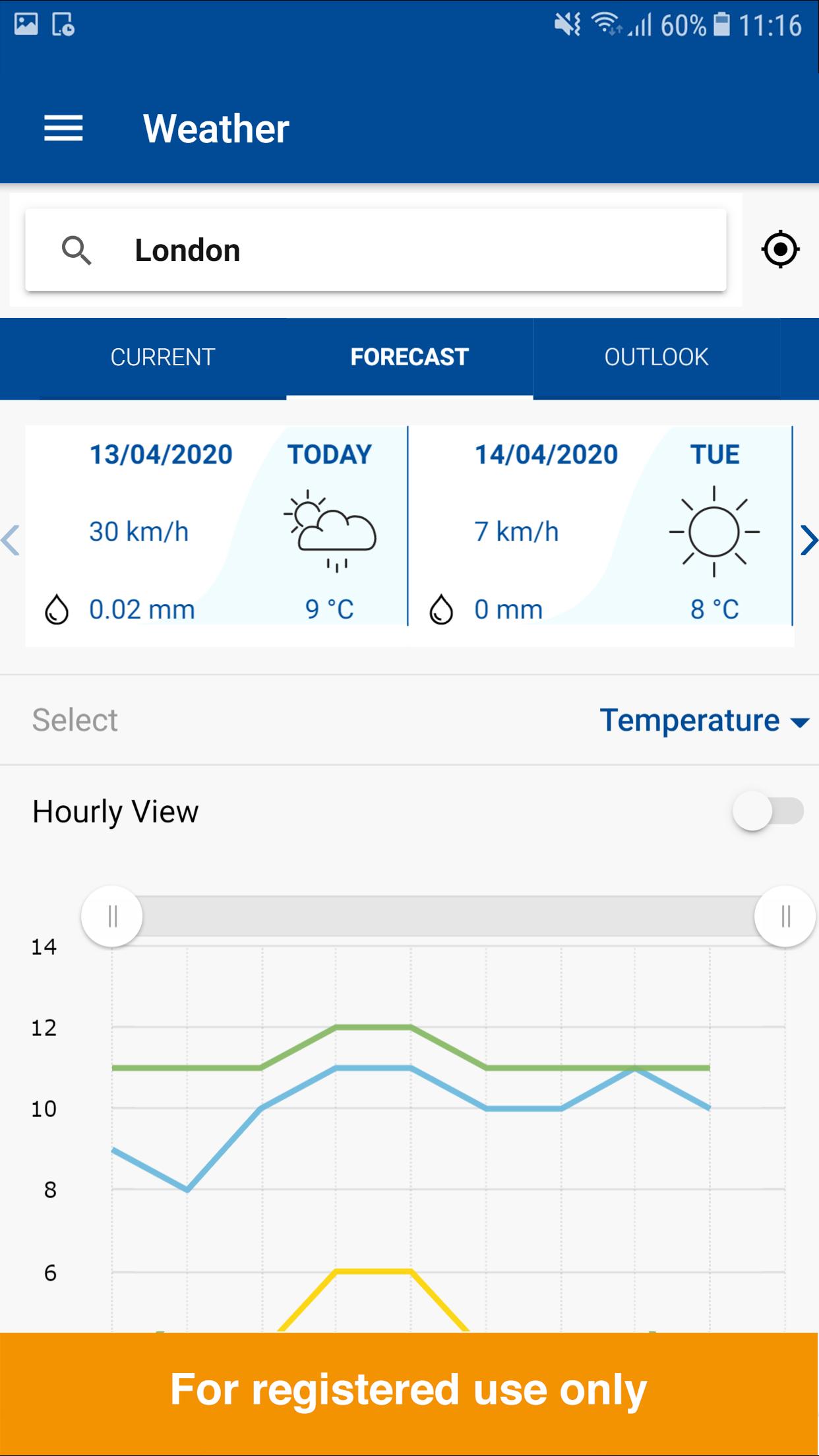The image size is (819, 1456).
Task: Switch to the Current tab
Action: click(162, 357)
